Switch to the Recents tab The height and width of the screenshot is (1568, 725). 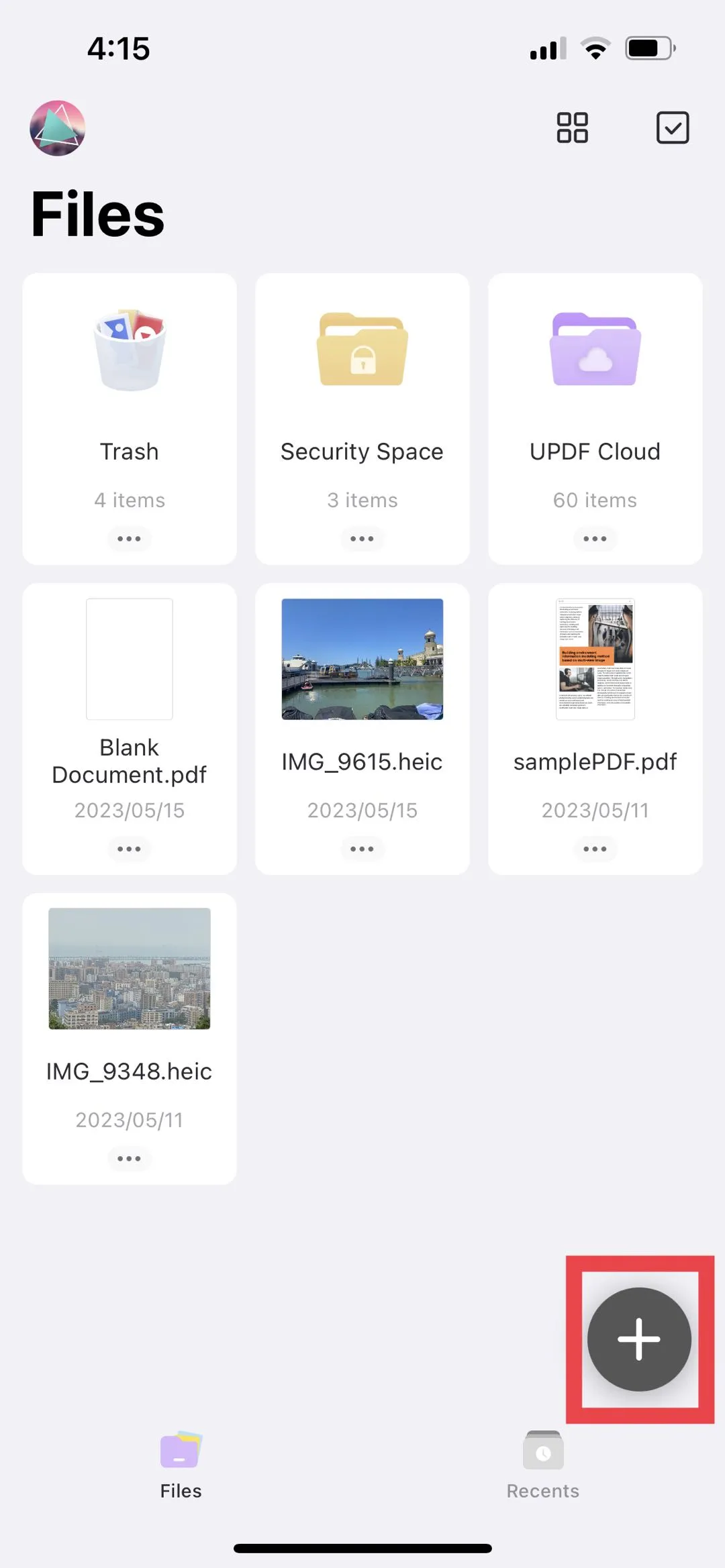[542, 1465]
